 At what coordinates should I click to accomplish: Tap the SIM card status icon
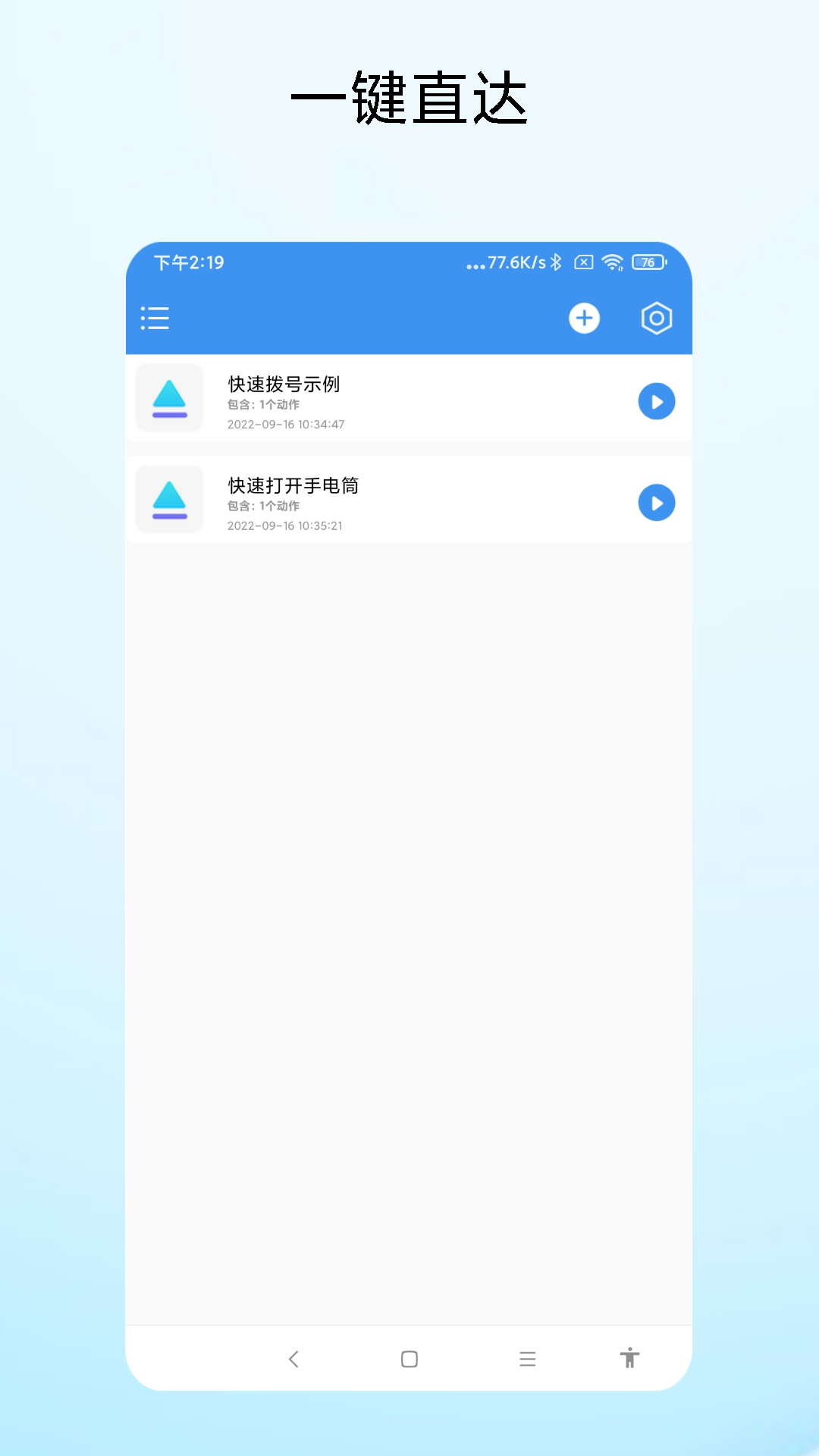click(584, 262)
